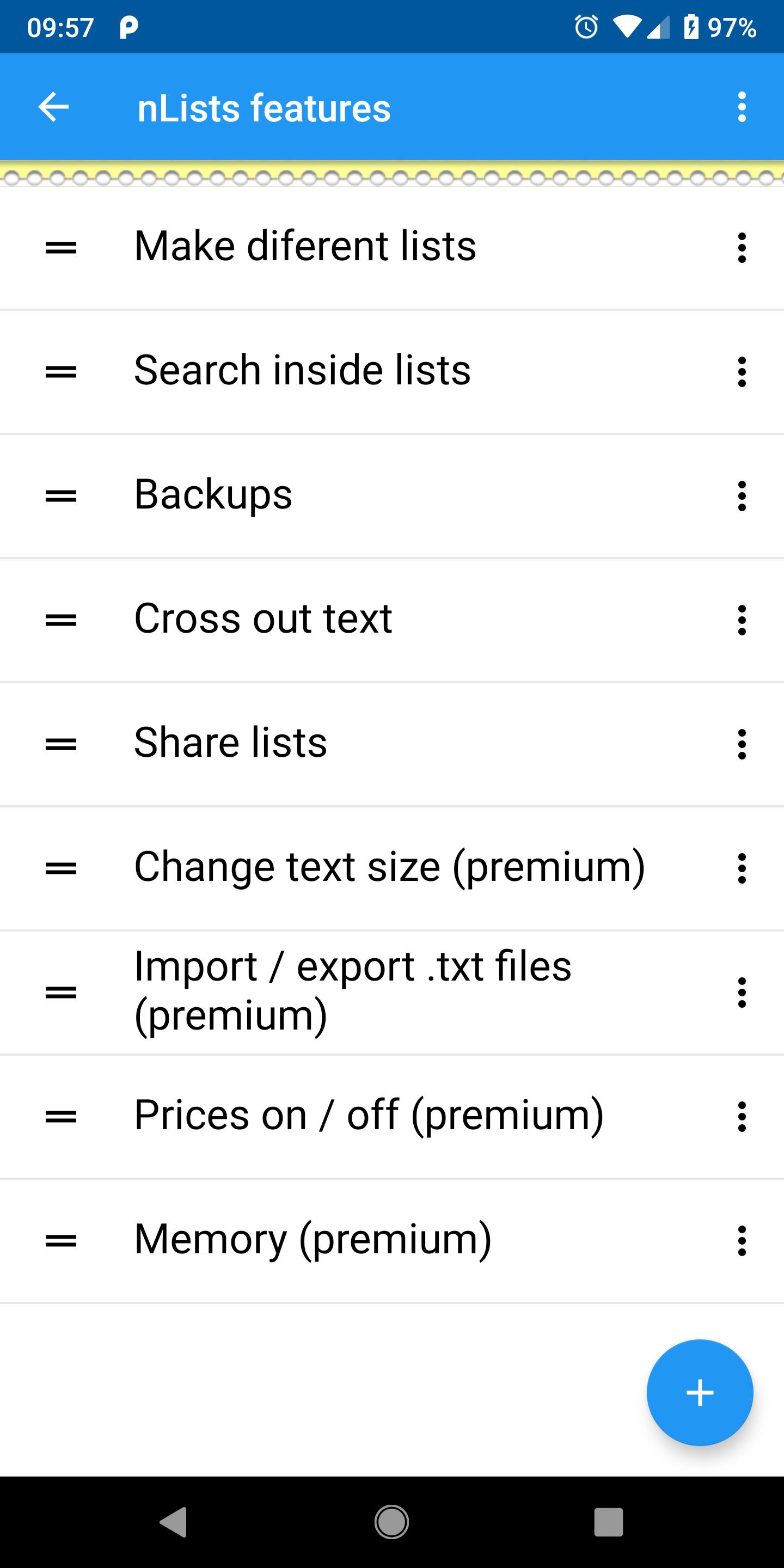Tap the back arrow in the toolbar

(x=53, y=107)
